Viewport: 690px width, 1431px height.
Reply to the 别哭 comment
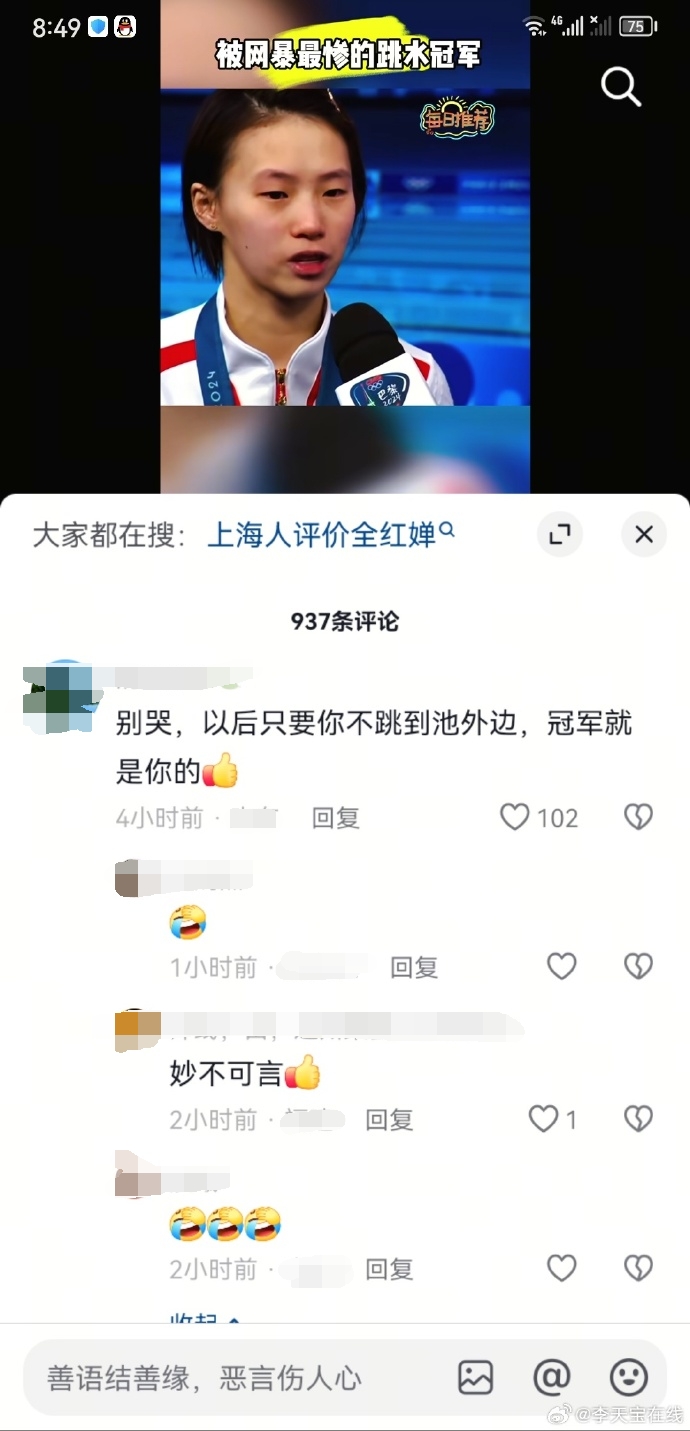coord(335,818)
